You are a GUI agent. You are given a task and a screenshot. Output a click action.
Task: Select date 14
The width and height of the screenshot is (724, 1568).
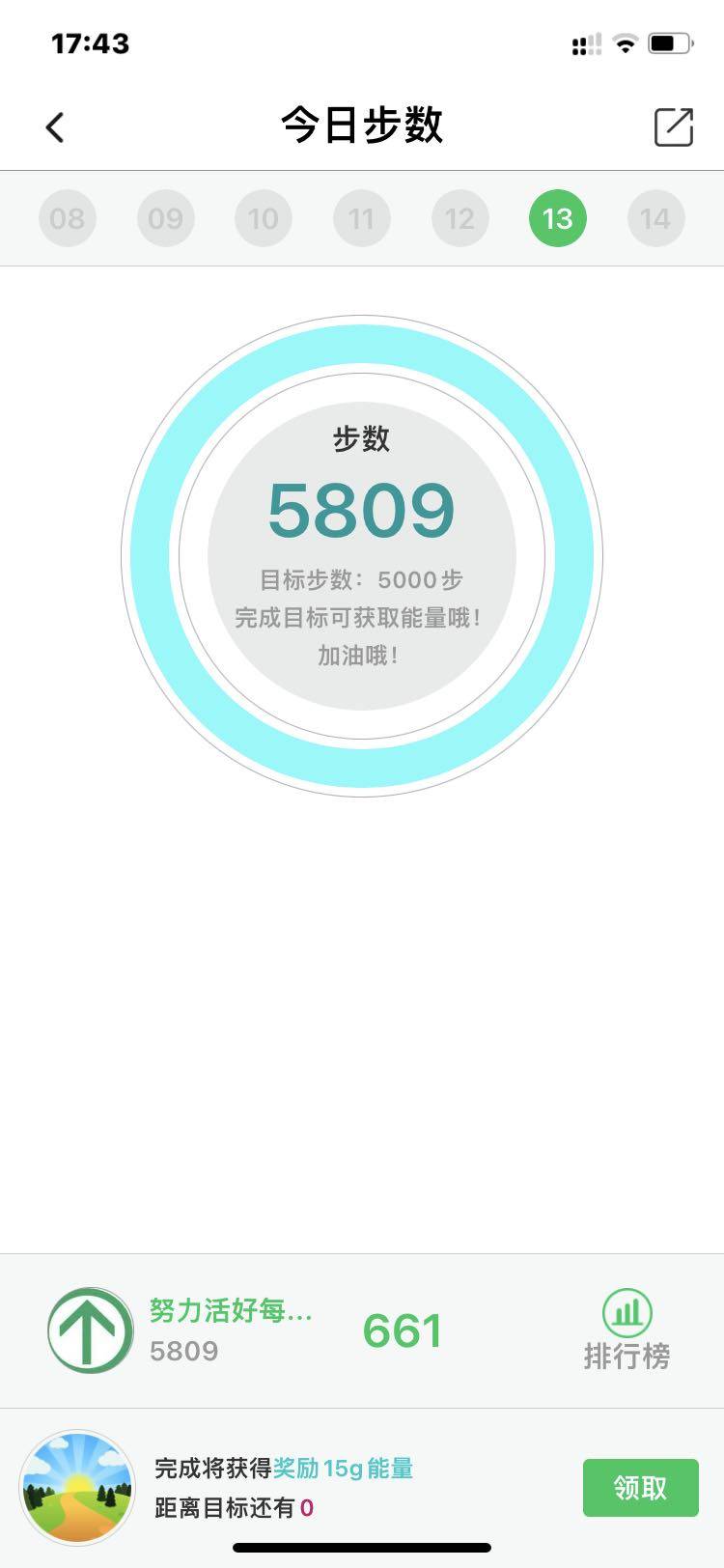tap(655, 219)
